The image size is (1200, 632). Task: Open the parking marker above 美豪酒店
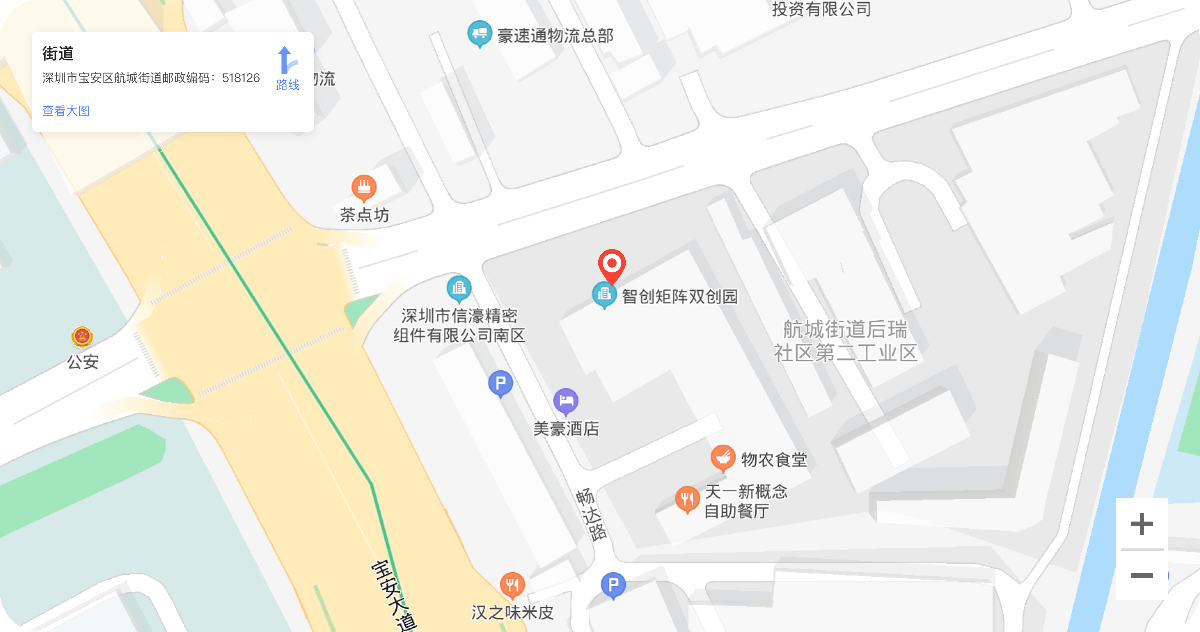pos(500,383)
